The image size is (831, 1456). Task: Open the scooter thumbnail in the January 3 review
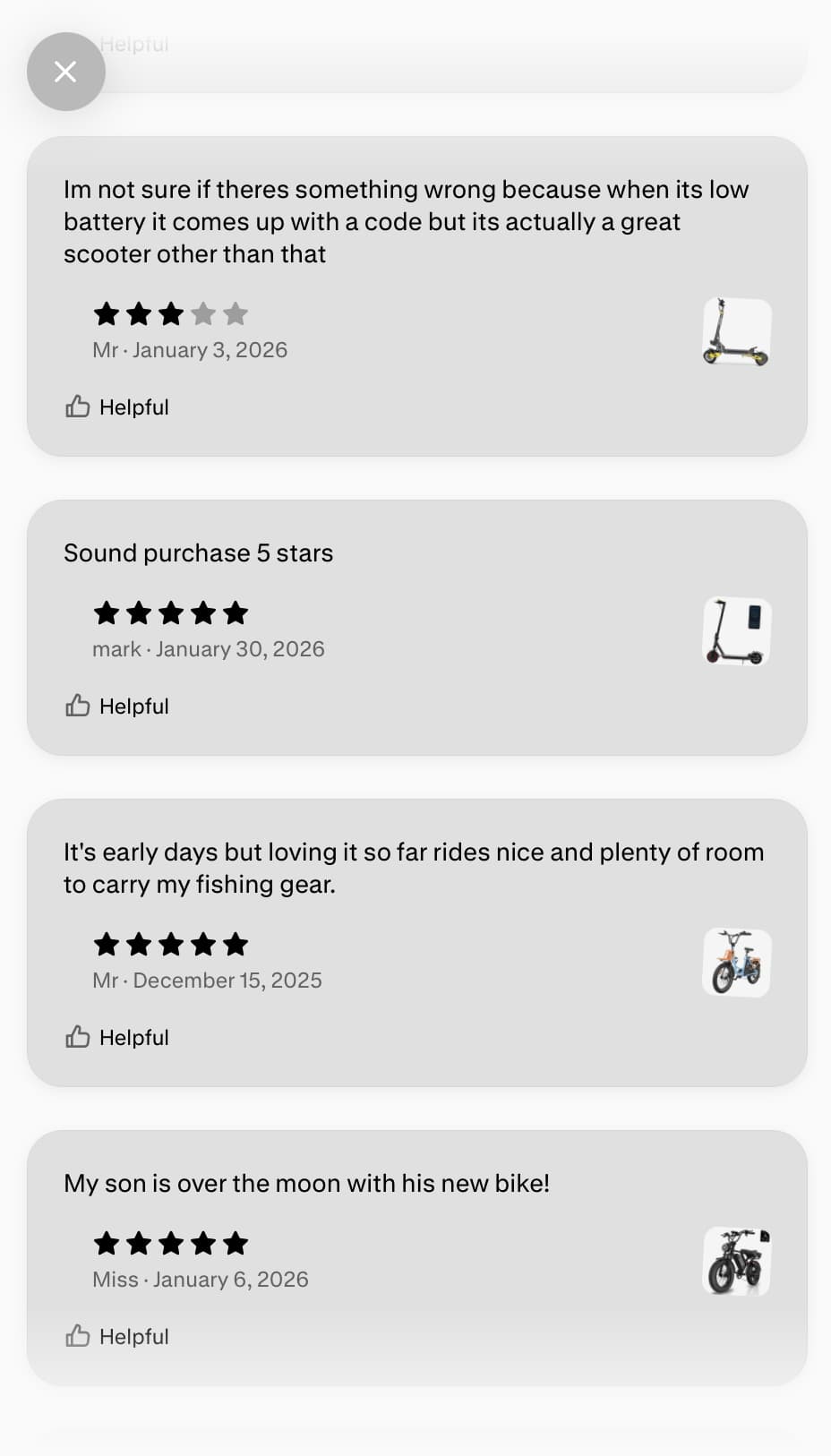click(x=736, y=332)
